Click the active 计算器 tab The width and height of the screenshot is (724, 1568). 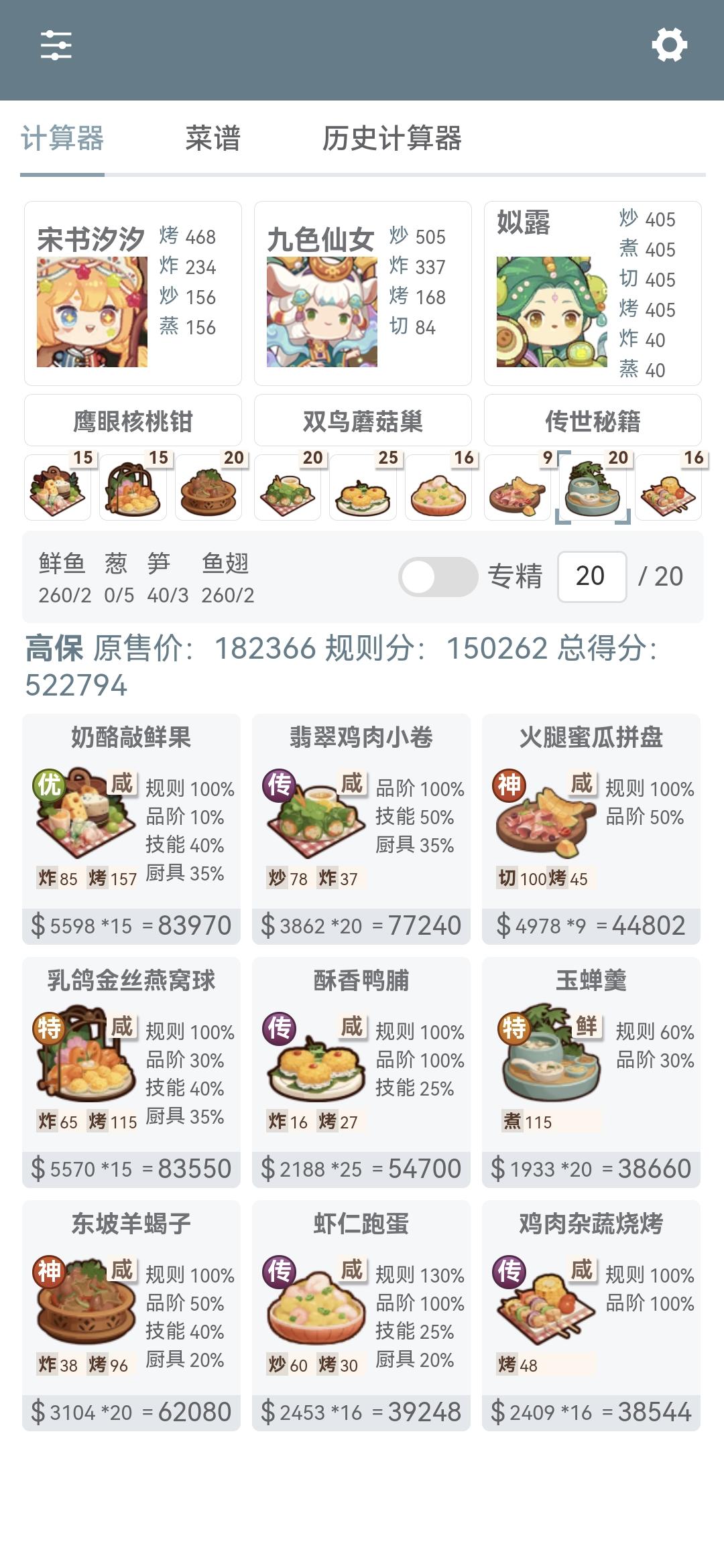pyautogui.click(x=62, y=137)
